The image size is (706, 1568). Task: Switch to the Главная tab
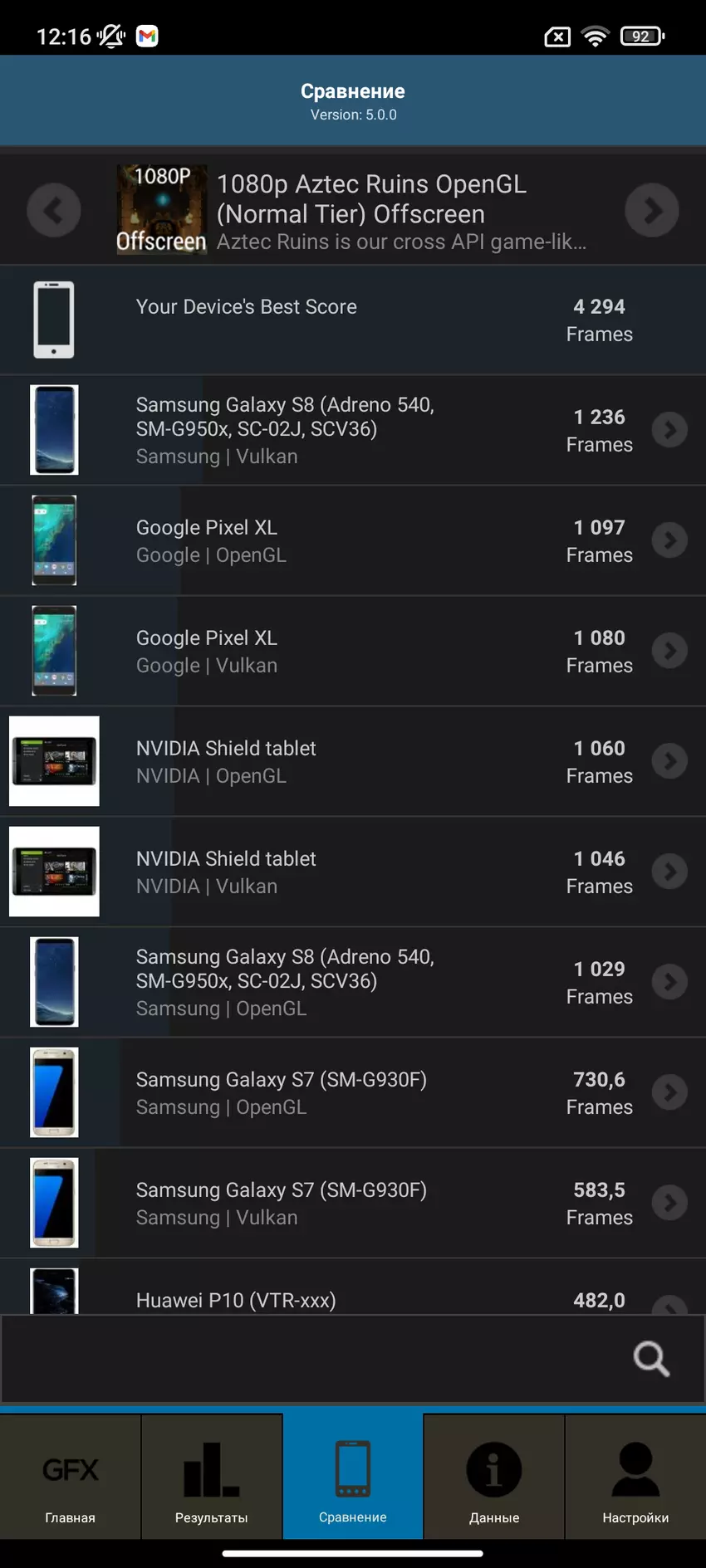tap(71, 1478)
